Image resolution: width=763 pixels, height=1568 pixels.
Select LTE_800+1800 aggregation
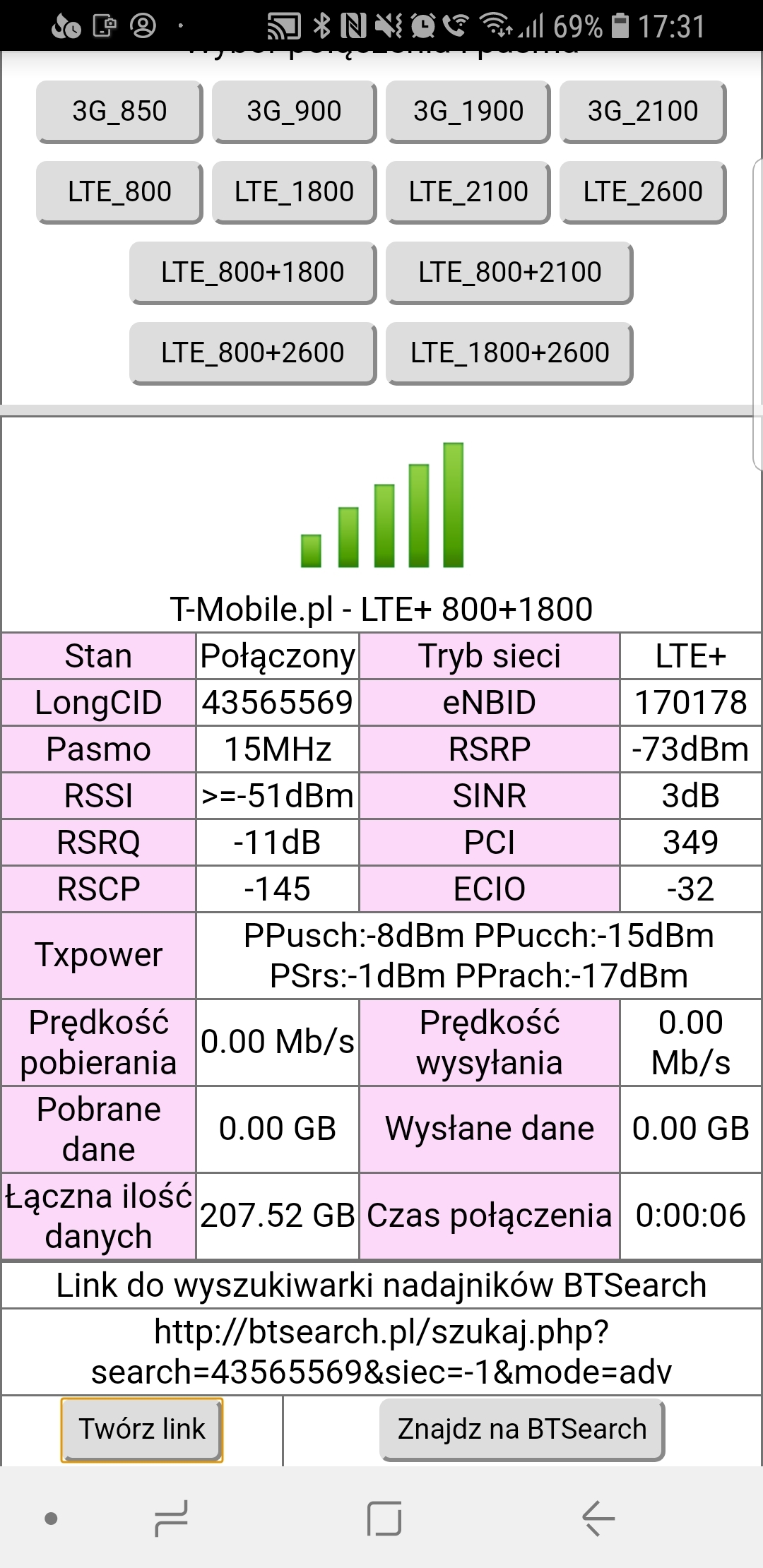[253, 273]
